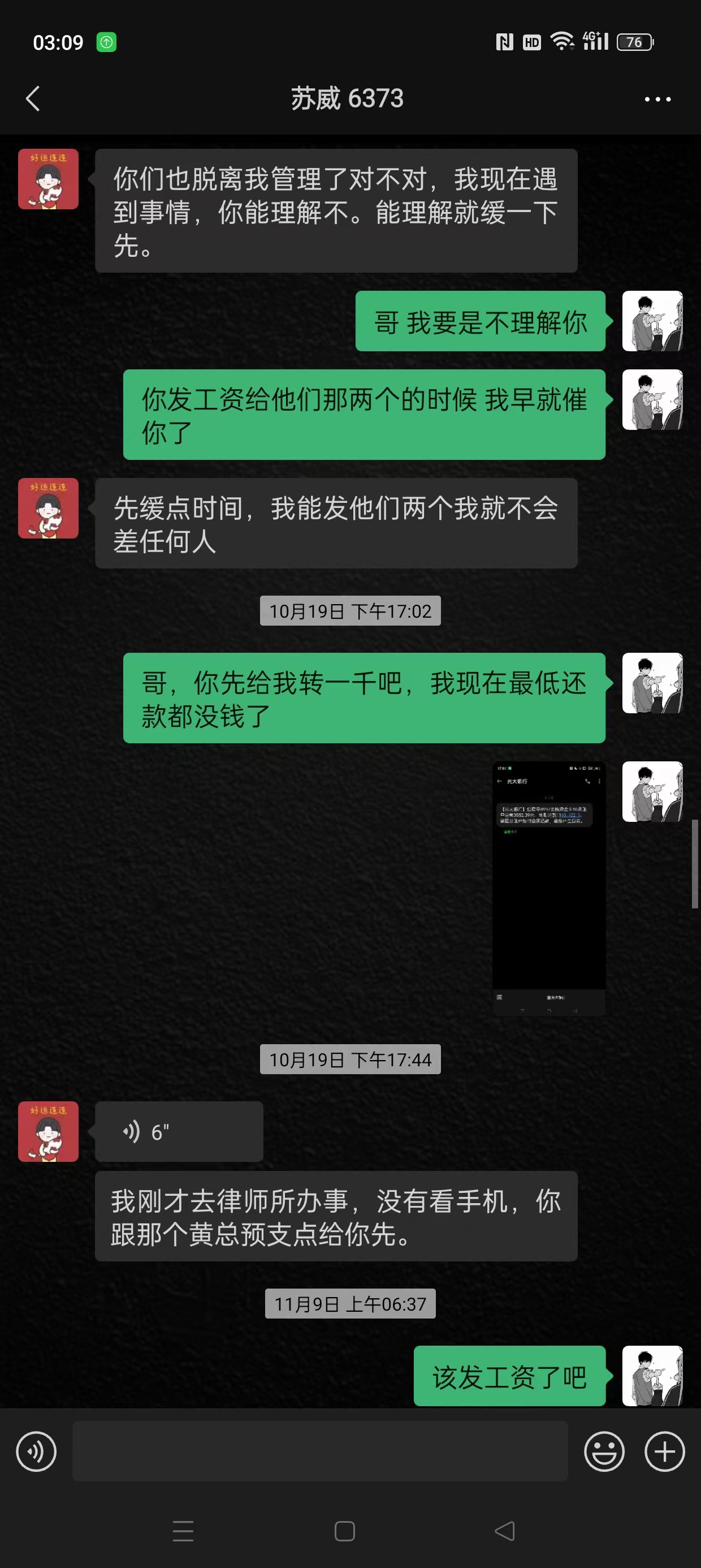Screen dimensions: 701x1568
Task: Tap my avatar beside 该发工资了吧 message
Action: 652,1376
